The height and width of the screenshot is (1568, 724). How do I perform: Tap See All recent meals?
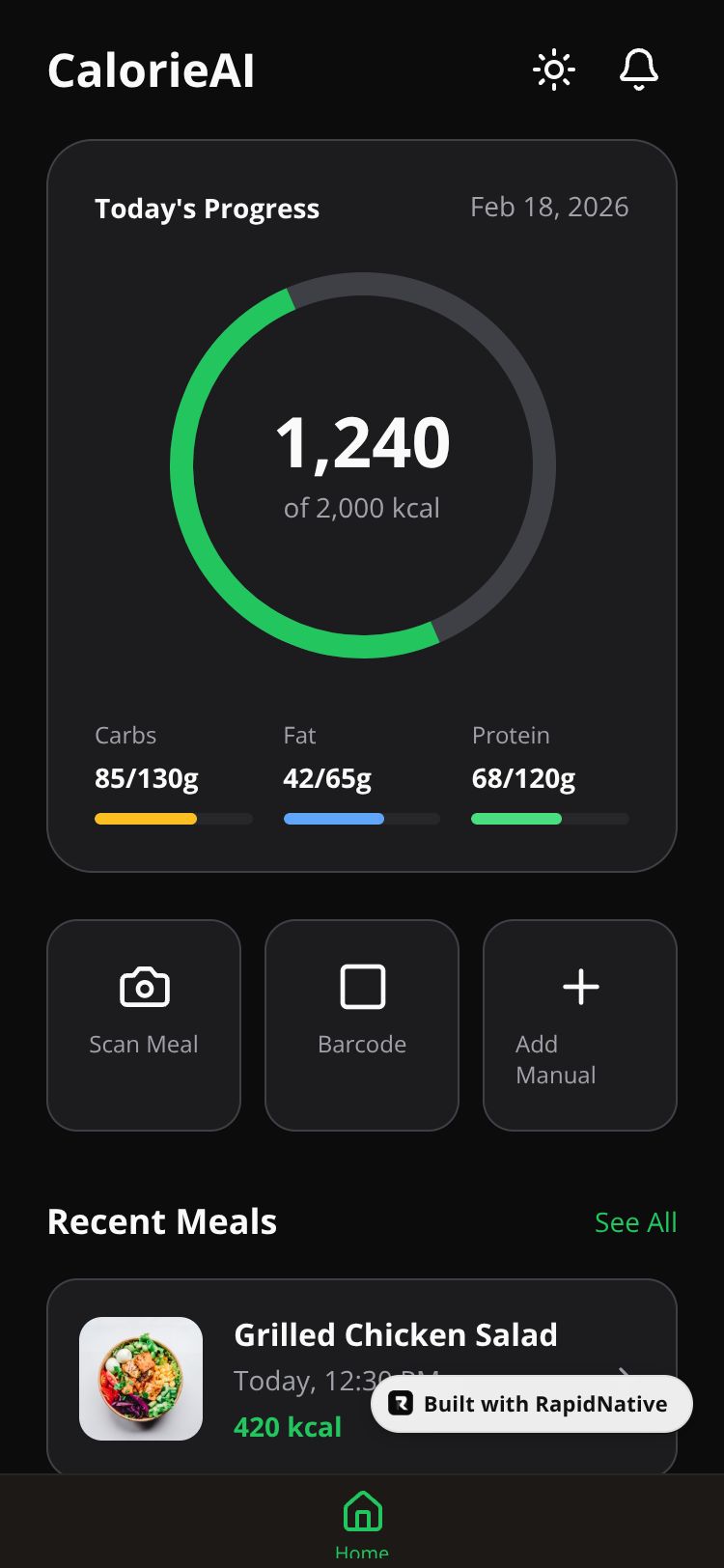click(x=635, y=1222)
